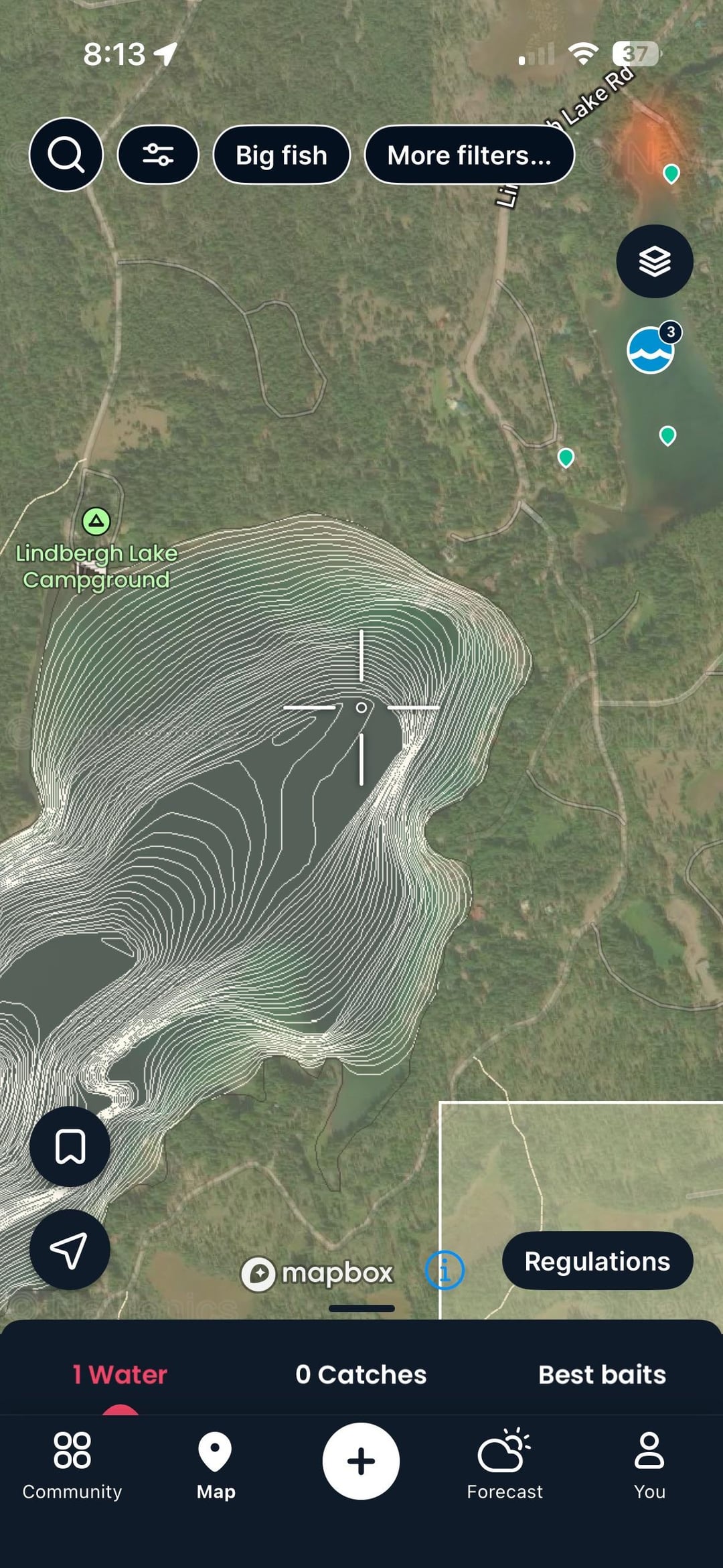Open the Forecast tab
Viewport: 723px width, 1568px height.
click(505, 1464)
